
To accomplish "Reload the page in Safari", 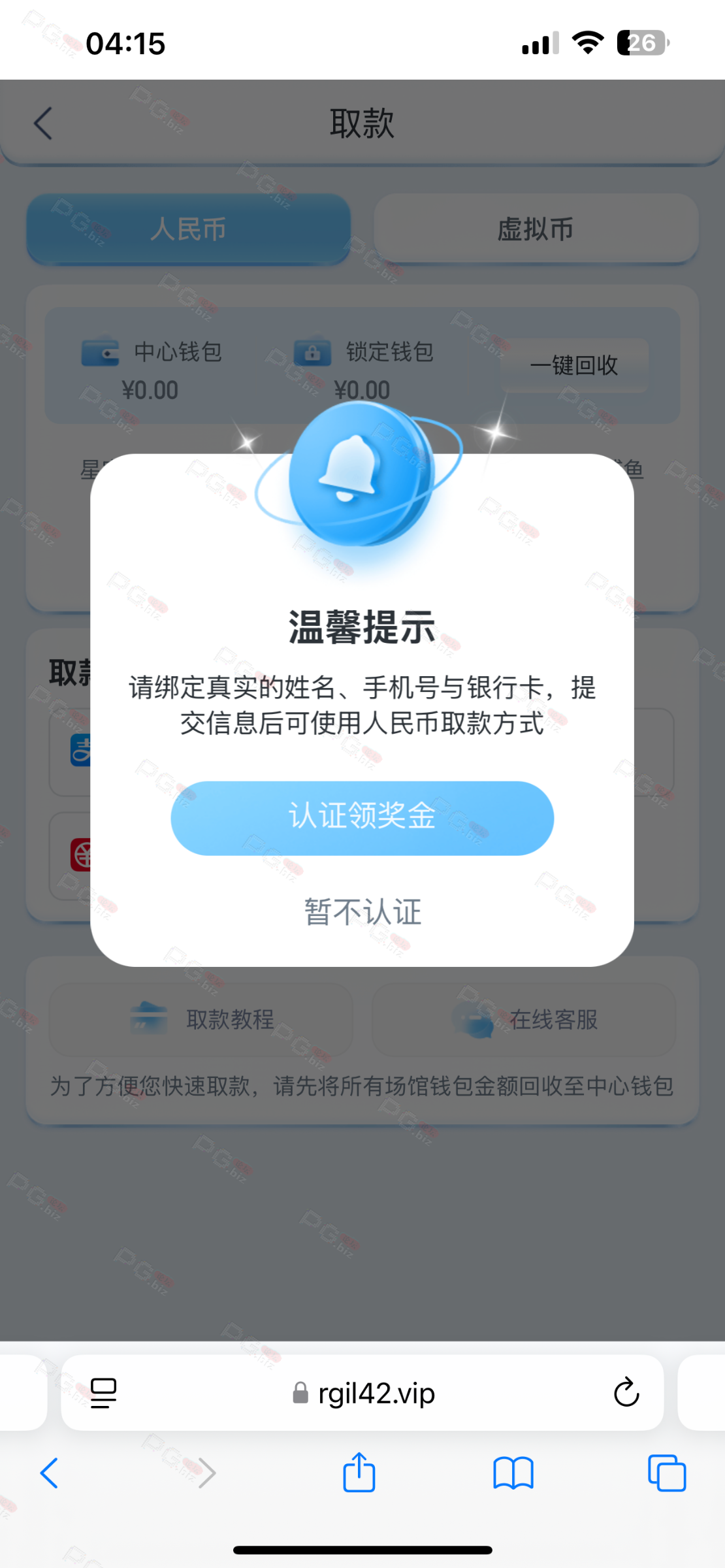I will tap(626, 1392).
